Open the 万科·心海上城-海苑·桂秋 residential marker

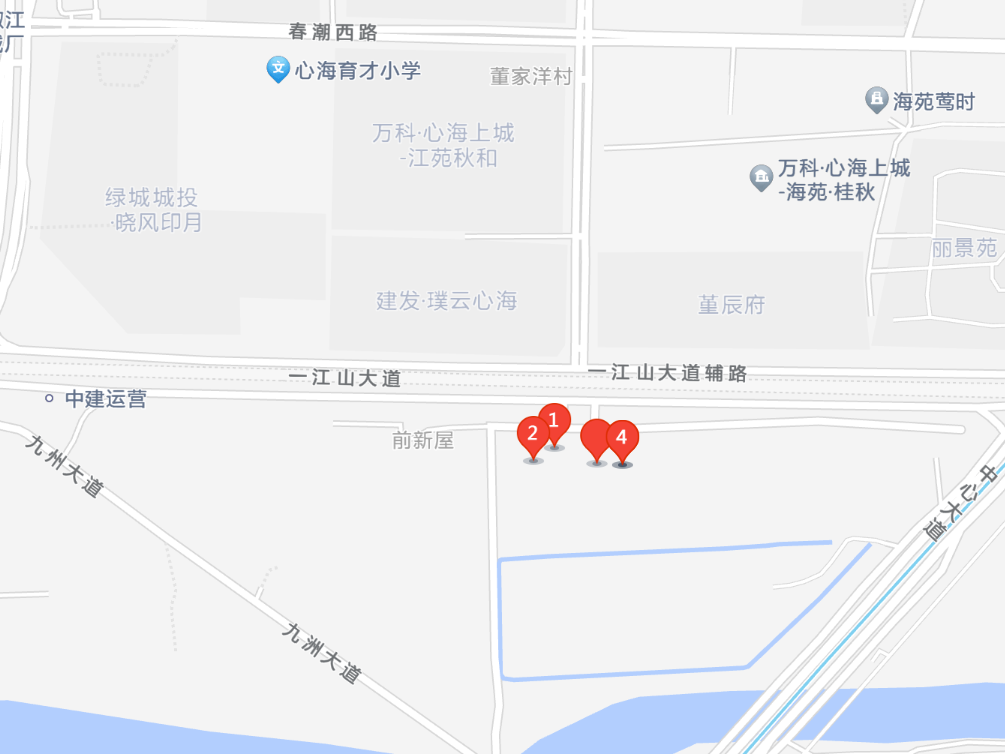(x=762, y=179)
